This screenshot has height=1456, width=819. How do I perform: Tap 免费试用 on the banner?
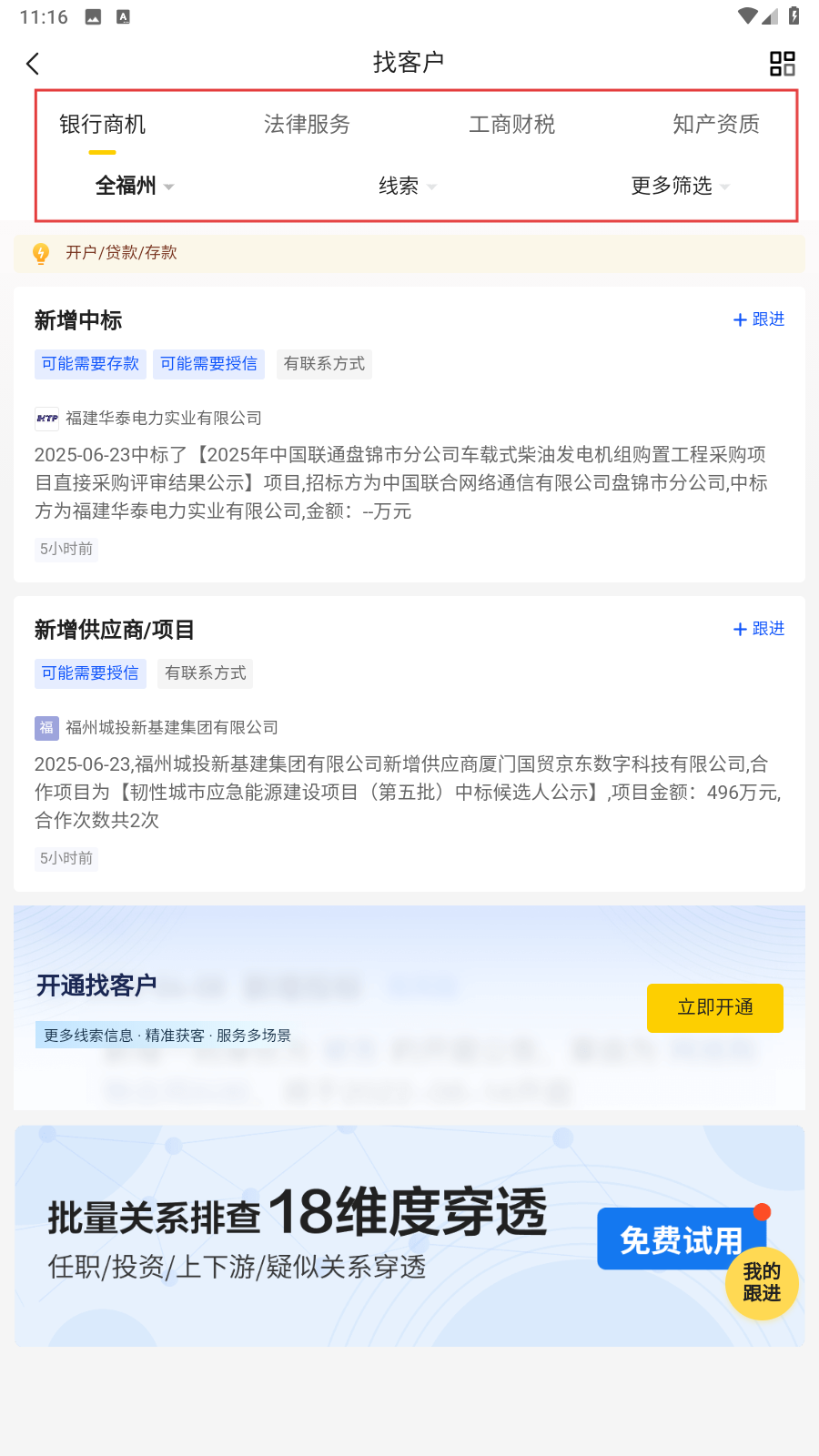tap(681, 1239)
